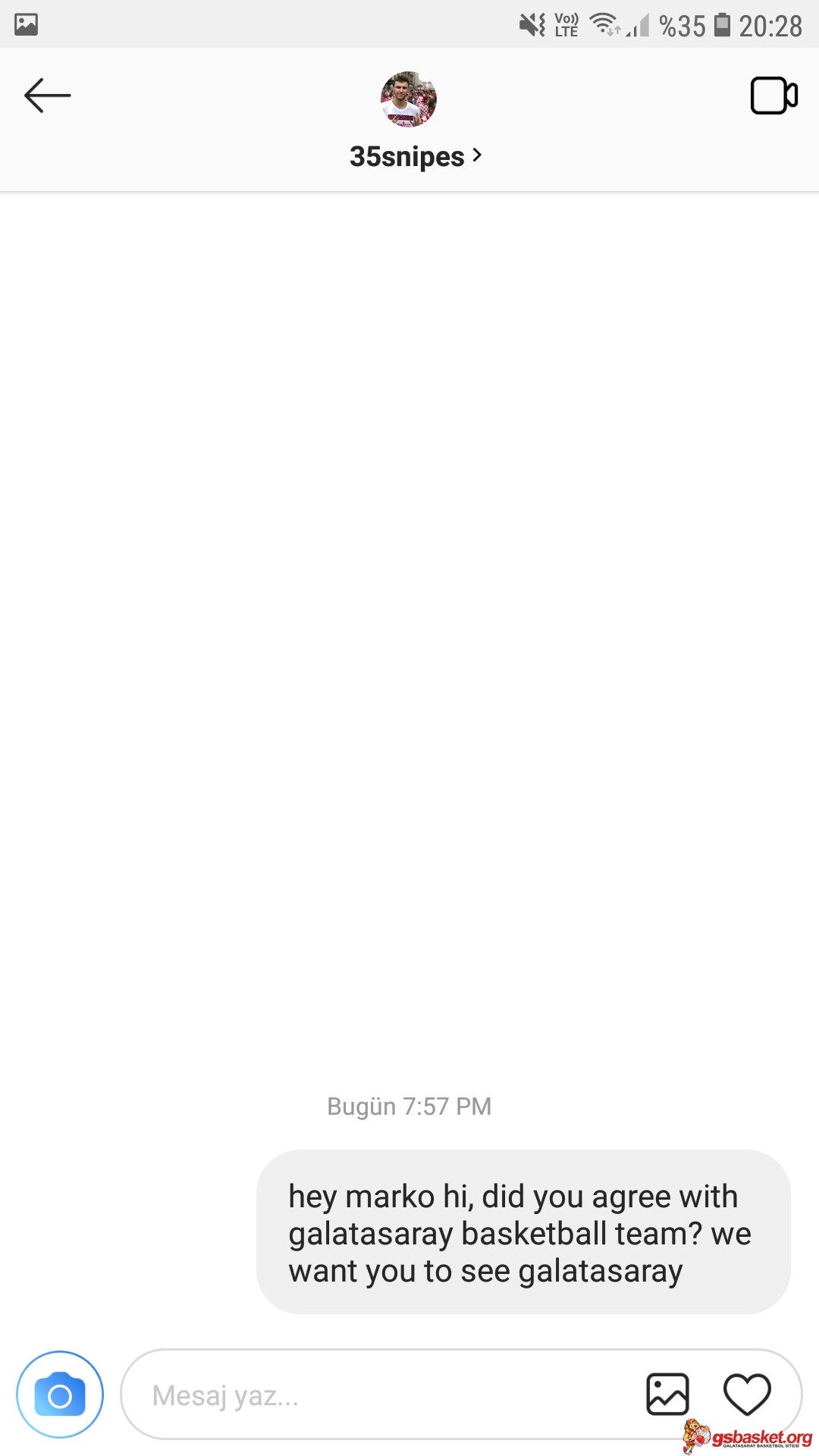The width and height of the screenshot is (819, 1456).
Task: Go back to the inbox
Action: [x=47, y=96]
